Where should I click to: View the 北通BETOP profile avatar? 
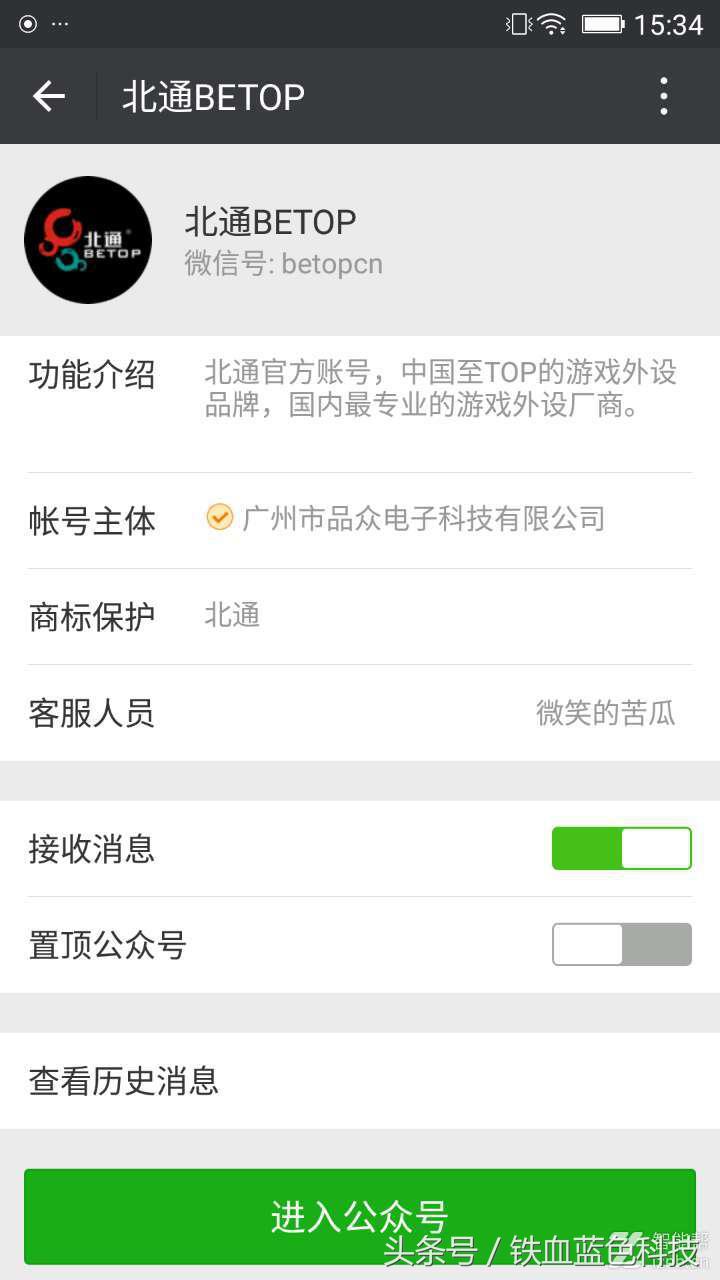(x=87, y=240)
